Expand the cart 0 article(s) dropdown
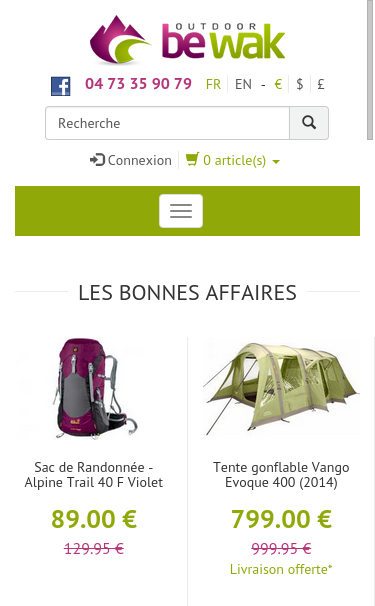The image size is (375, 606). click(233, 160)
